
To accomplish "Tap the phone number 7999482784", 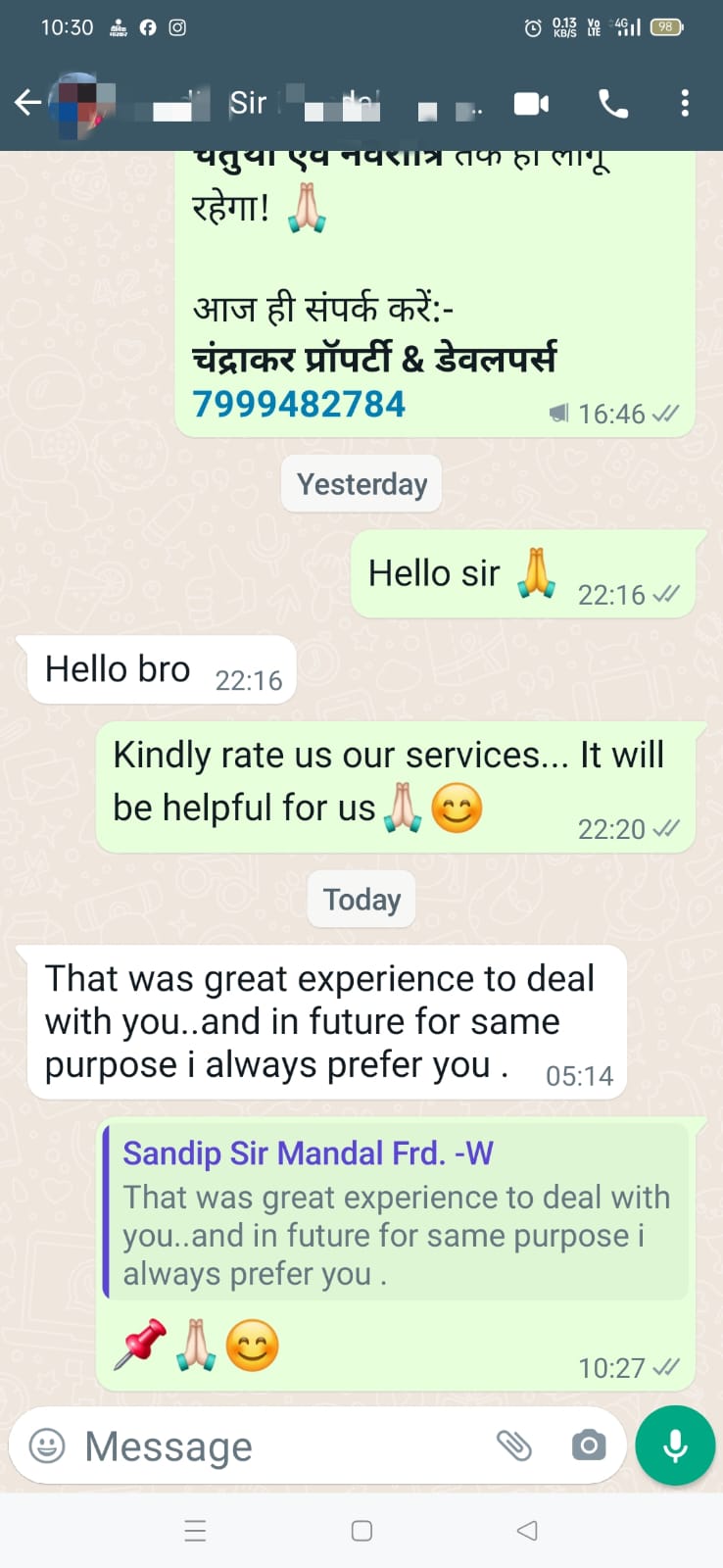I will pyautogui.click(x=299, y=404).
